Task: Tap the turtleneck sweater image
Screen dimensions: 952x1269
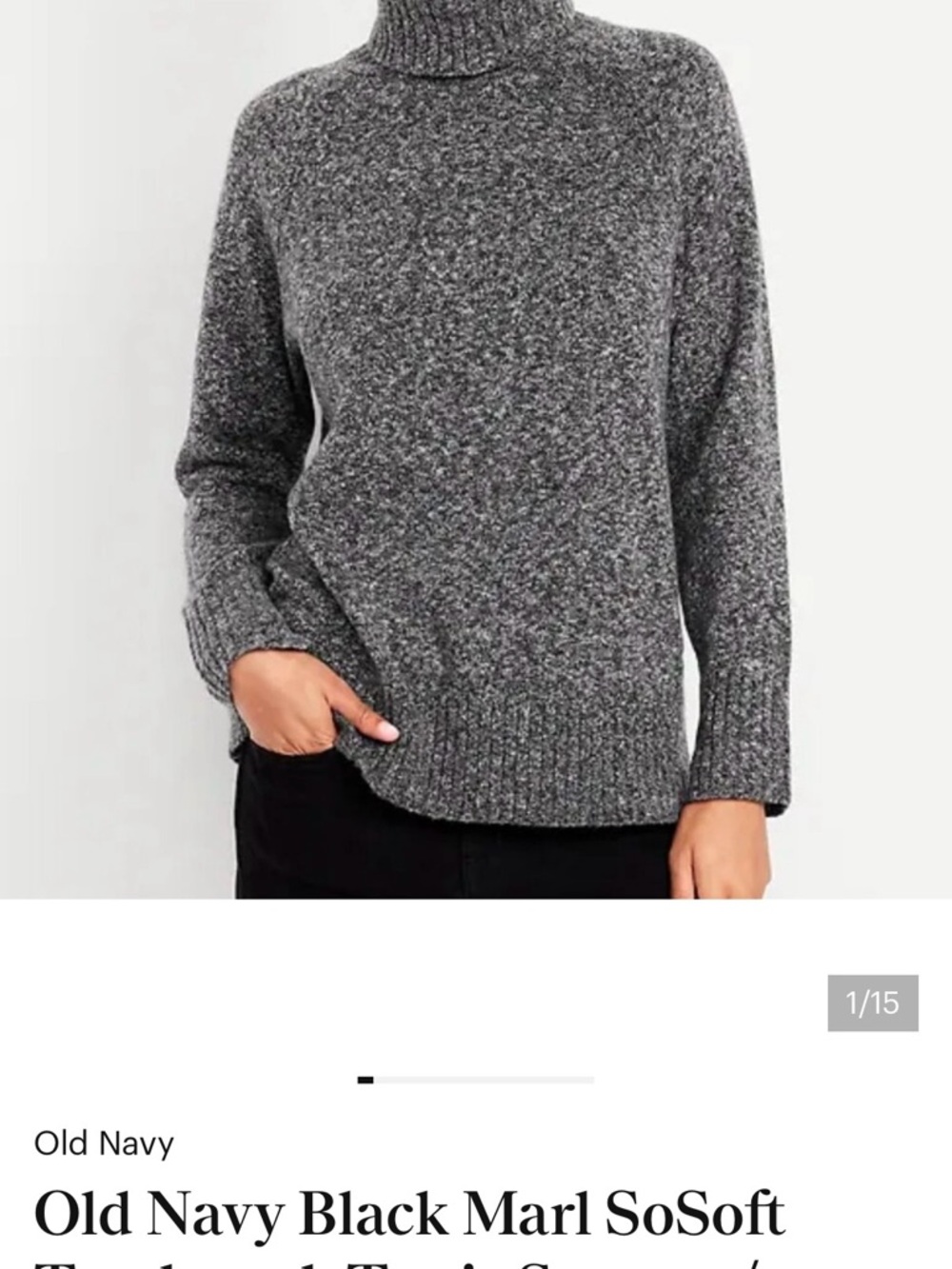Action: pos(476,381)
